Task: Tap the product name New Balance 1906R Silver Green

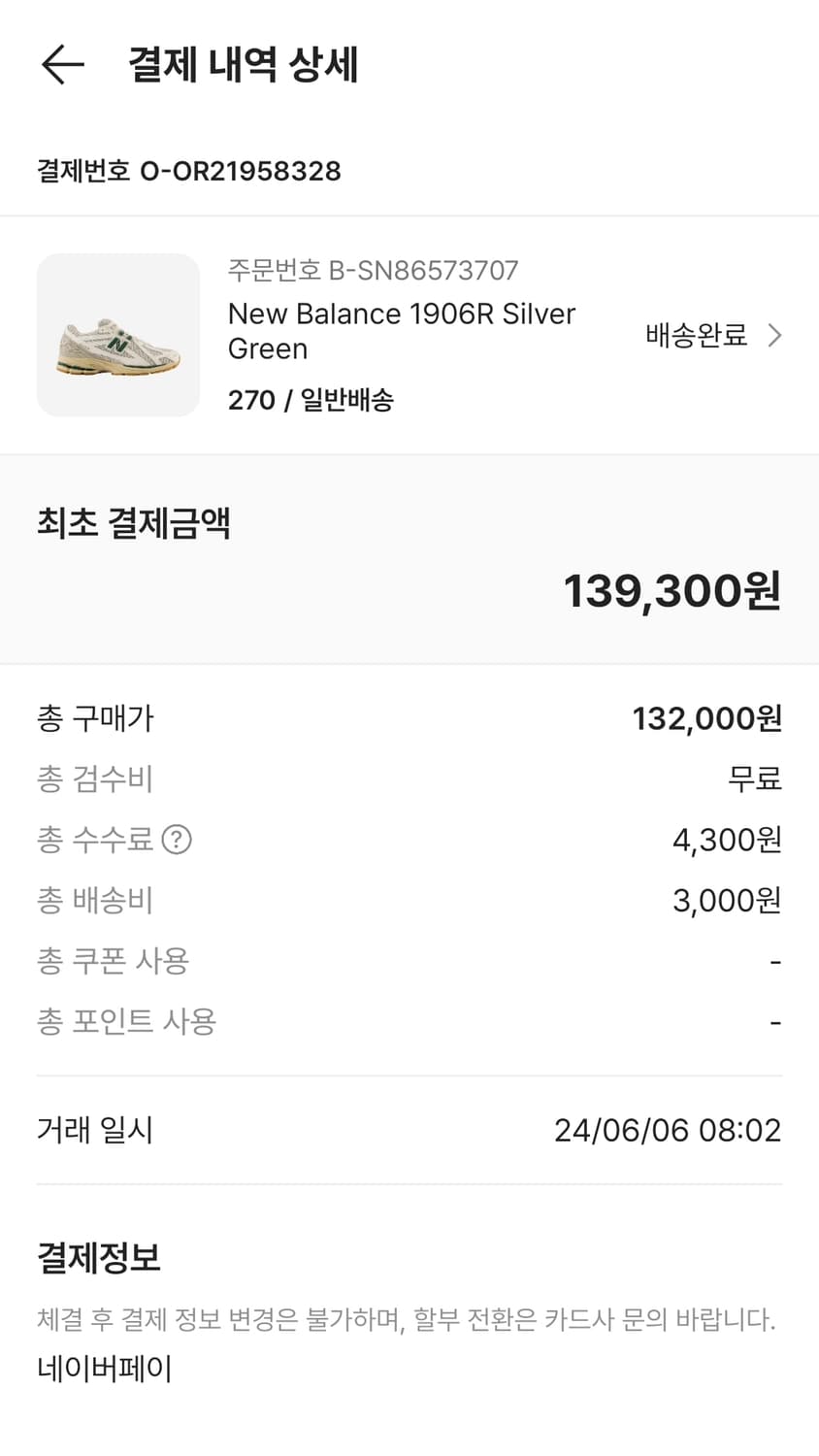Action: pyautogui.click(x=401, y=330)
